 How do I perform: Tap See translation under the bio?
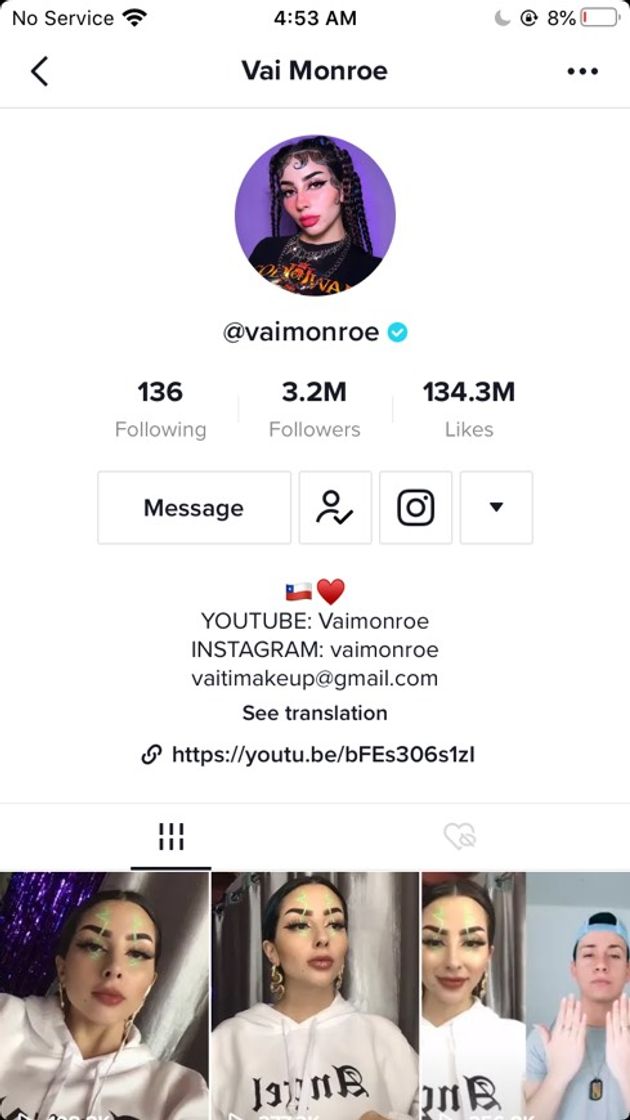pyautogui.click(x=314, y=713)
